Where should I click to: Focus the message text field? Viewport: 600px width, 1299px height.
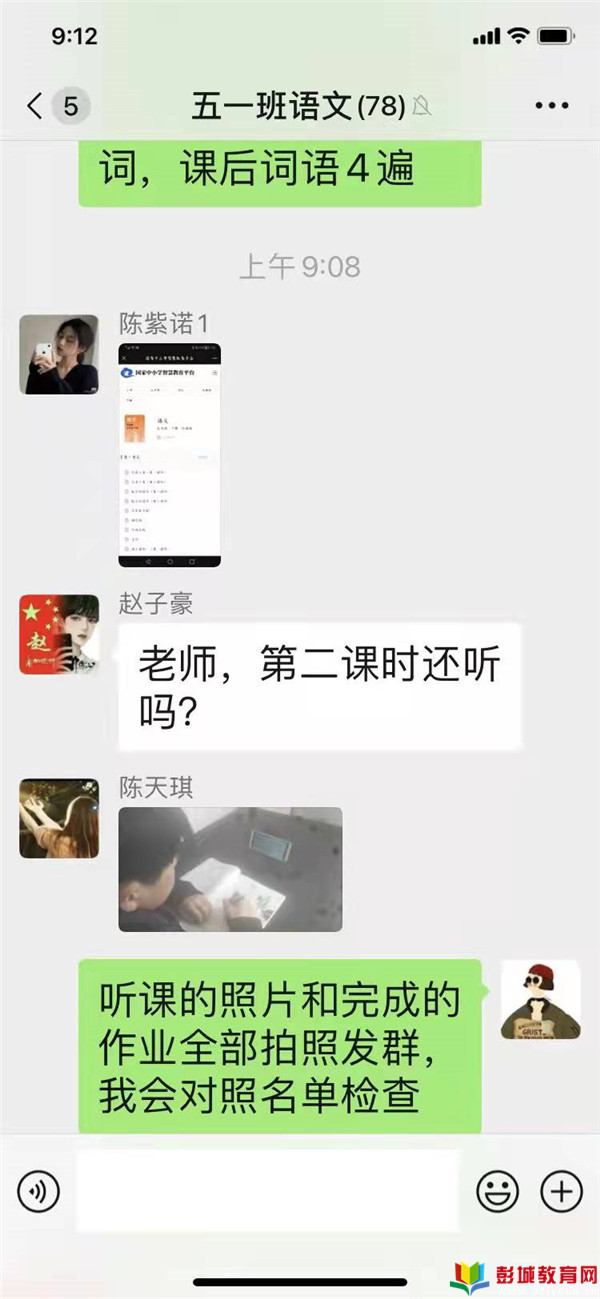tap(266, 1191)
